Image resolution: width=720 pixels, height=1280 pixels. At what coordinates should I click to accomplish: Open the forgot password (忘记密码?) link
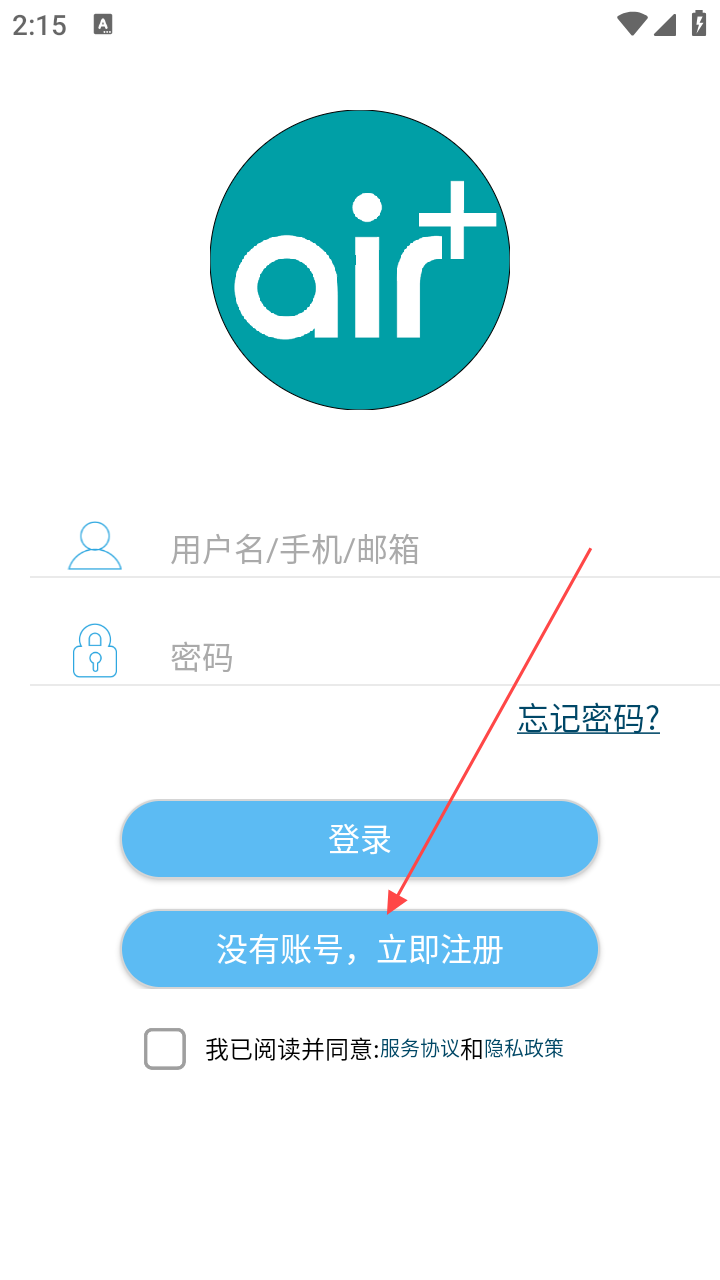tap(588, 718)
